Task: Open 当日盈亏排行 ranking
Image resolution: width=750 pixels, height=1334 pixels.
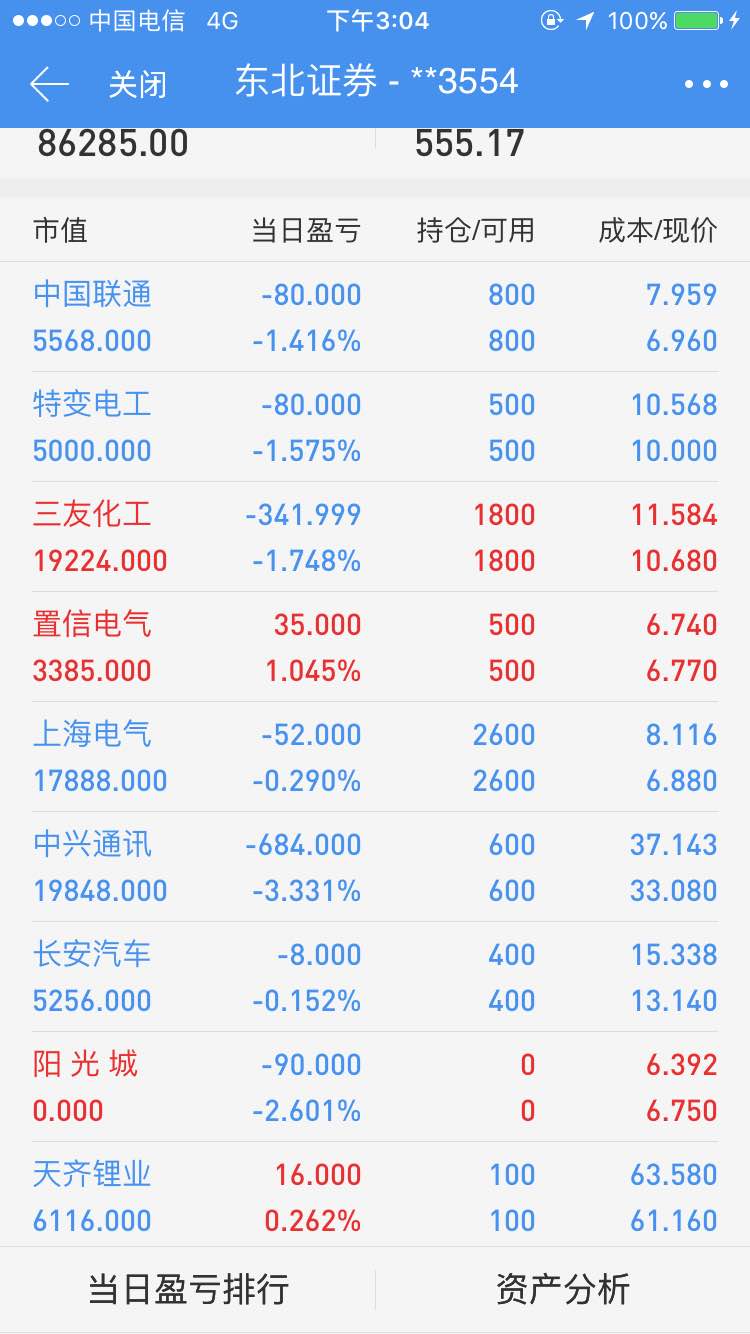Action: (188, 1290)
